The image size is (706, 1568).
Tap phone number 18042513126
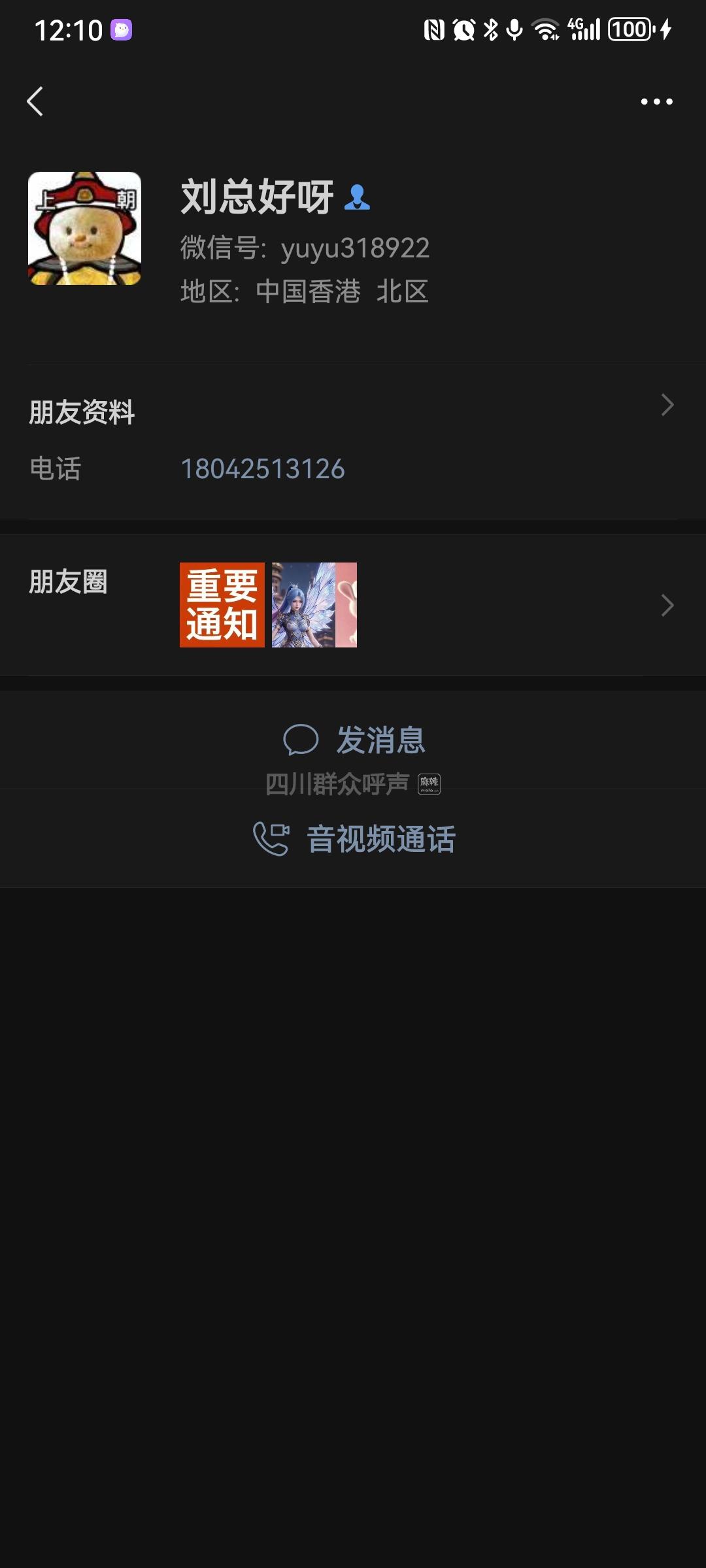(262, 468)
